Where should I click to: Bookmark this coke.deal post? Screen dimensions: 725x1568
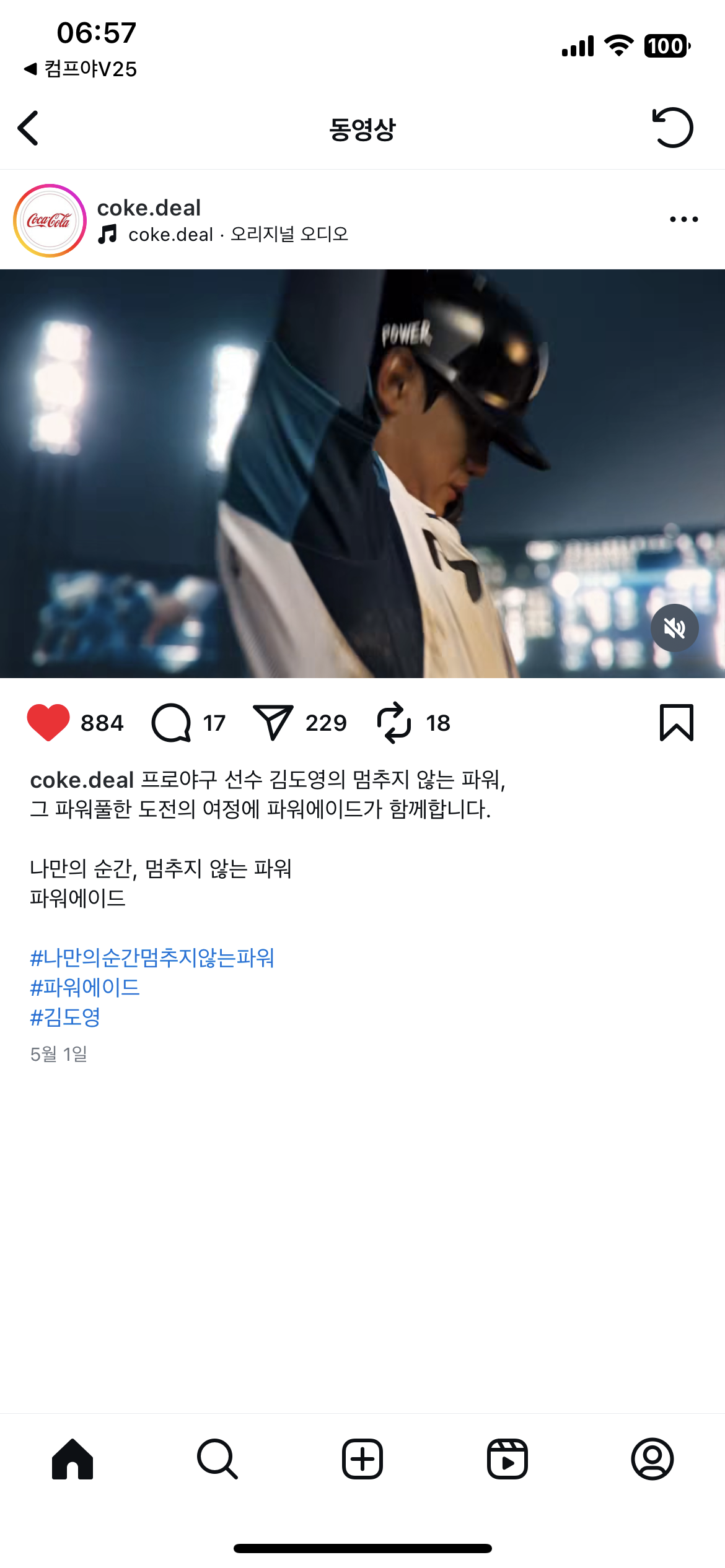(x=676, y=722)
